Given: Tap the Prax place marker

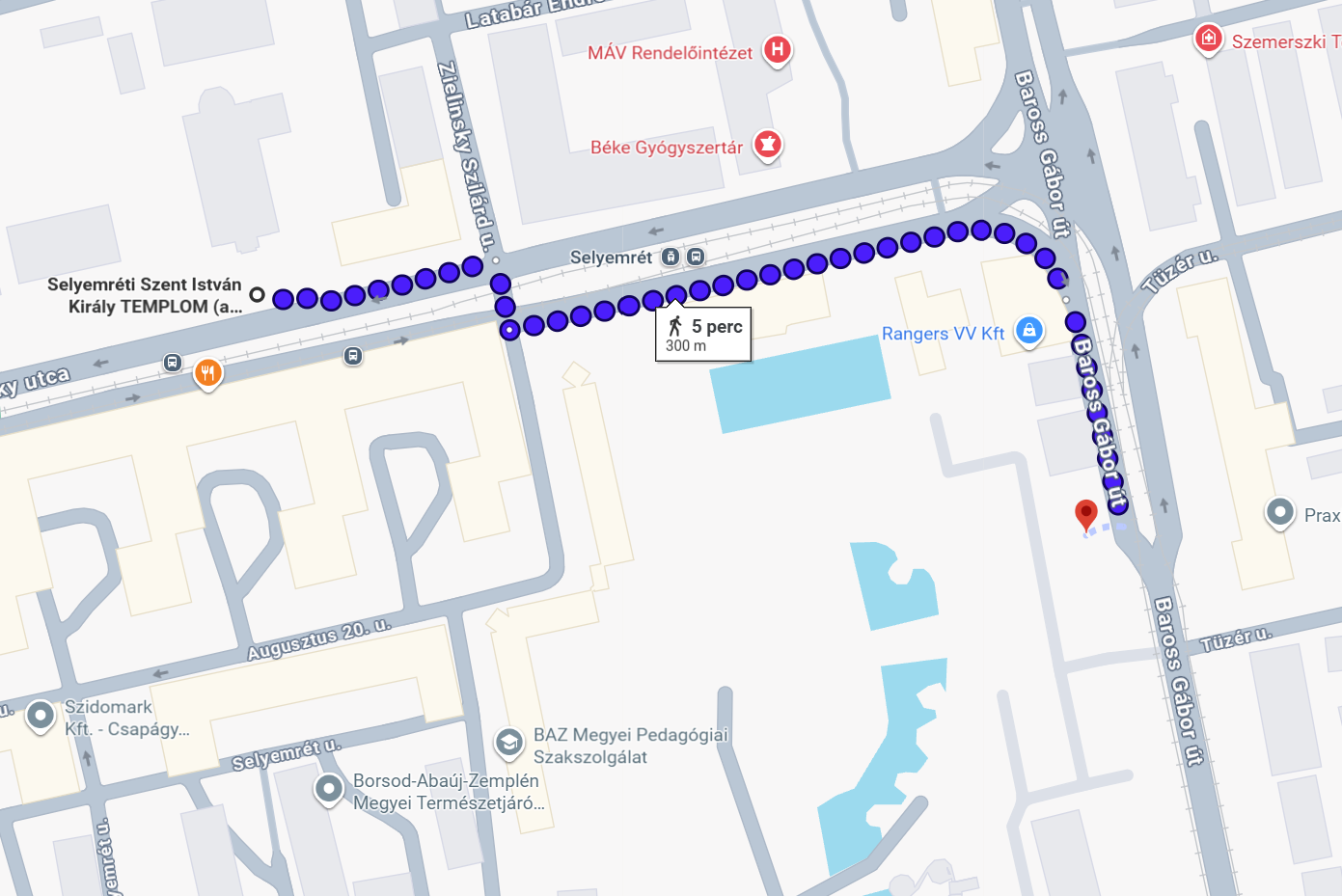Looking at the screenshot, I should pyautogui.click(x=1279, y=512).
